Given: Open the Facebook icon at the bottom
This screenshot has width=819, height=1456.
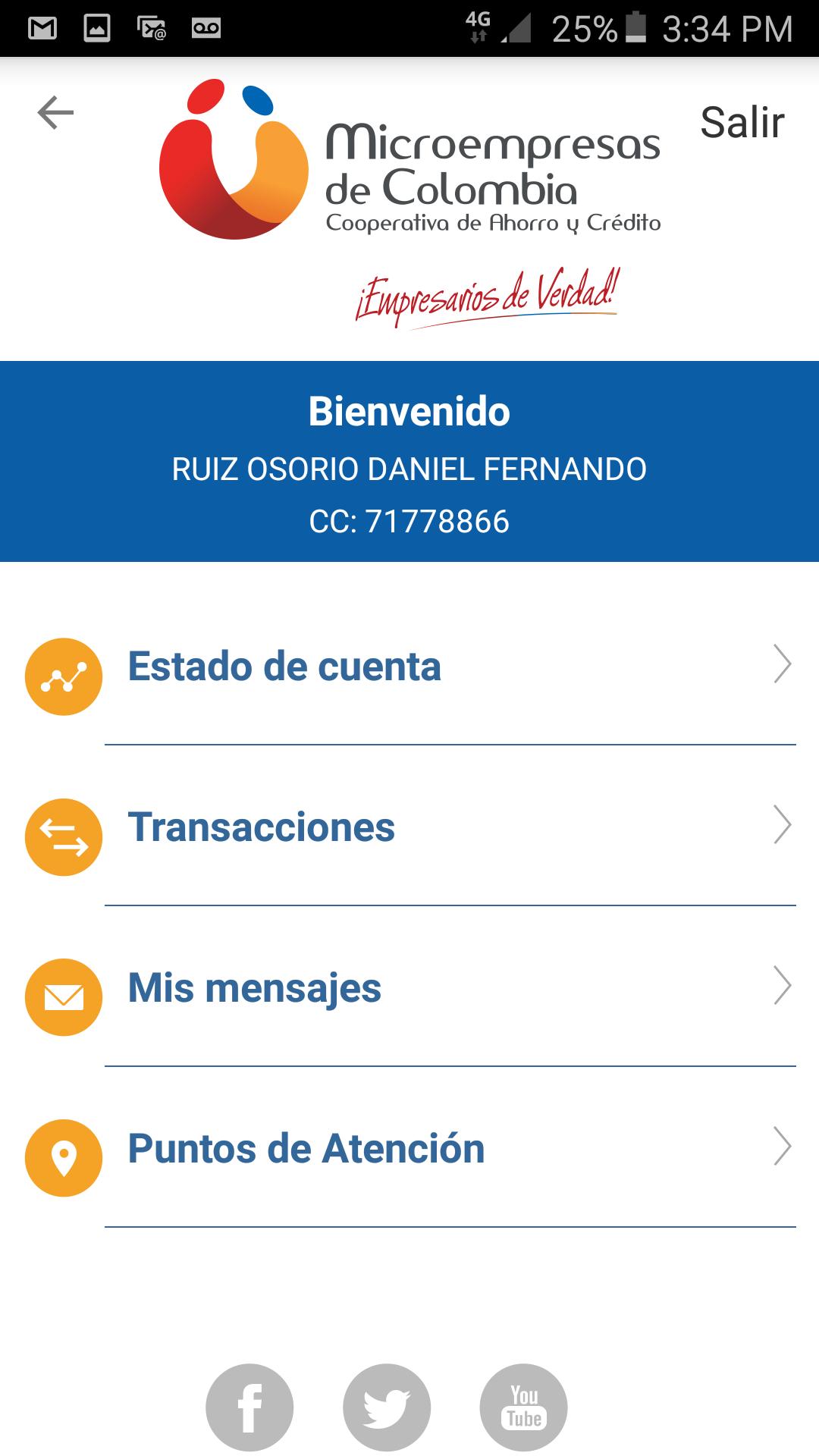Looking at the screenshot, I should click(x=250, y=1405).
